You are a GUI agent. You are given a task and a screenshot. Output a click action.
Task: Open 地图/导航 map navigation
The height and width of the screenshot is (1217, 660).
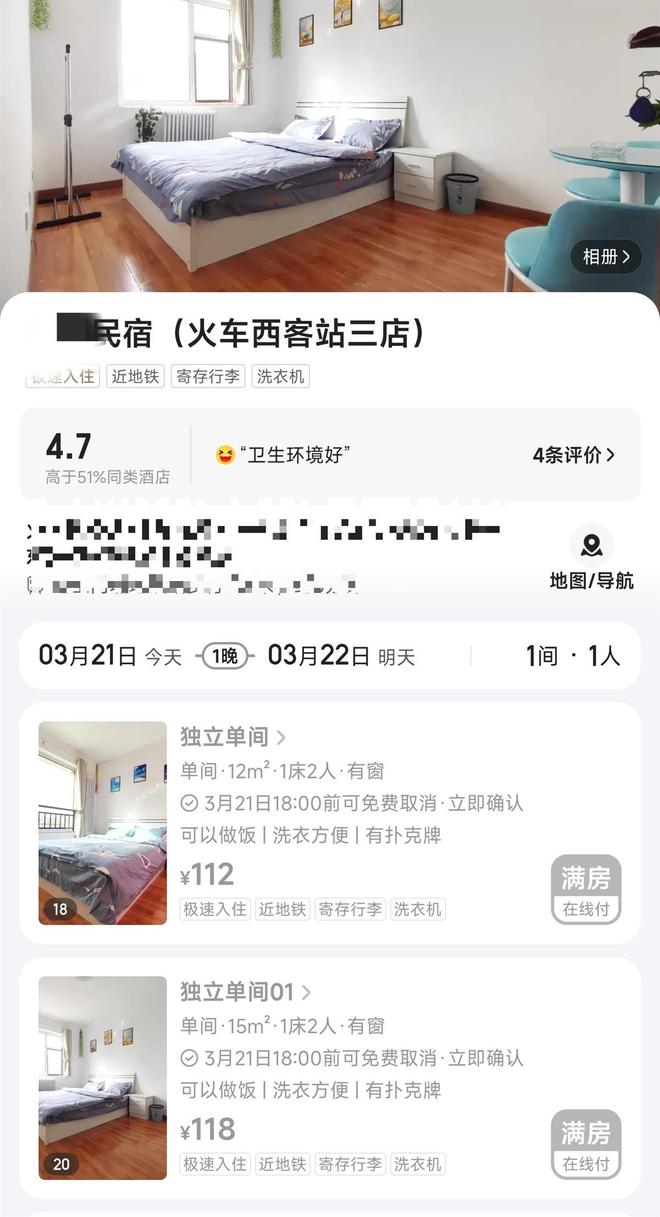pos(591,558)
